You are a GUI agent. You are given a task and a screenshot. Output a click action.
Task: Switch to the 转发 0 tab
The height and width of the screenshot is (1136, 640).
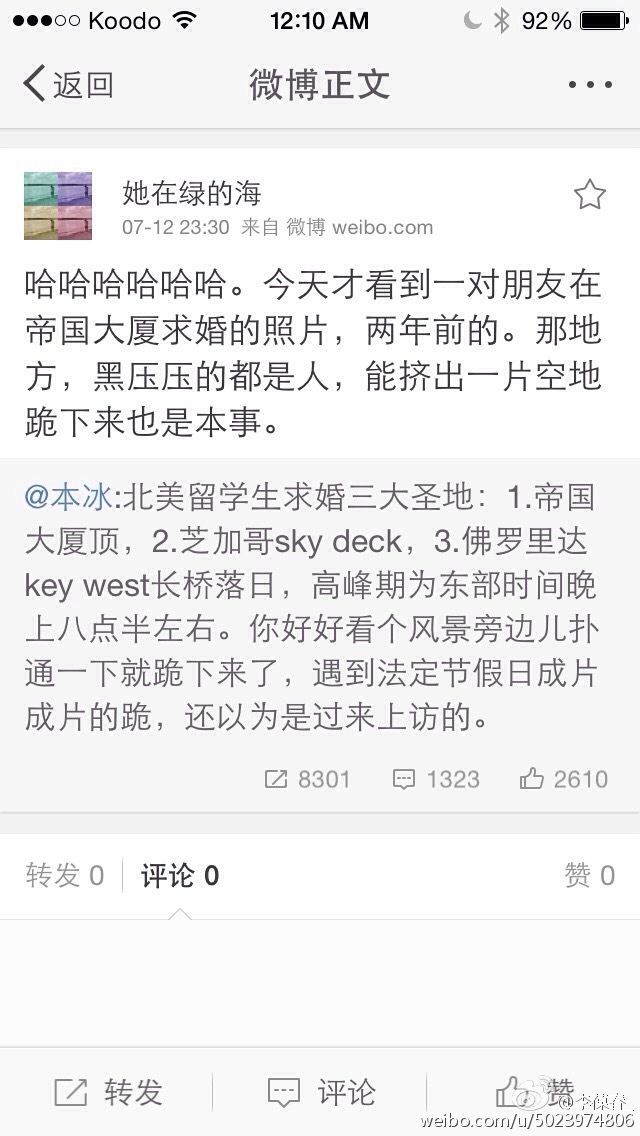65,876
